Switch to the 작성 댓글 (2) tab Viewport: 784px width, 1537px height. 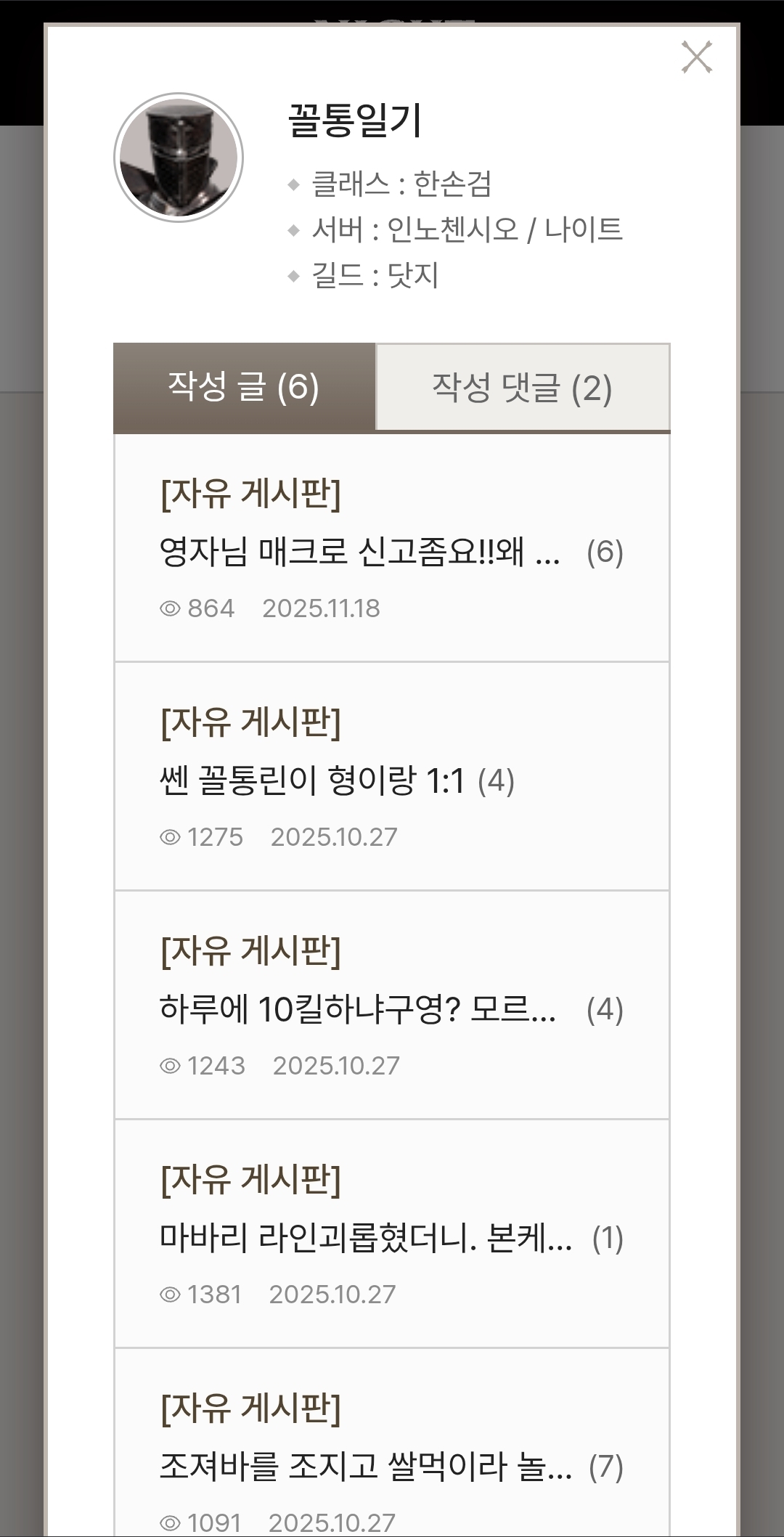pyautogui.click(x=523, y=388)
